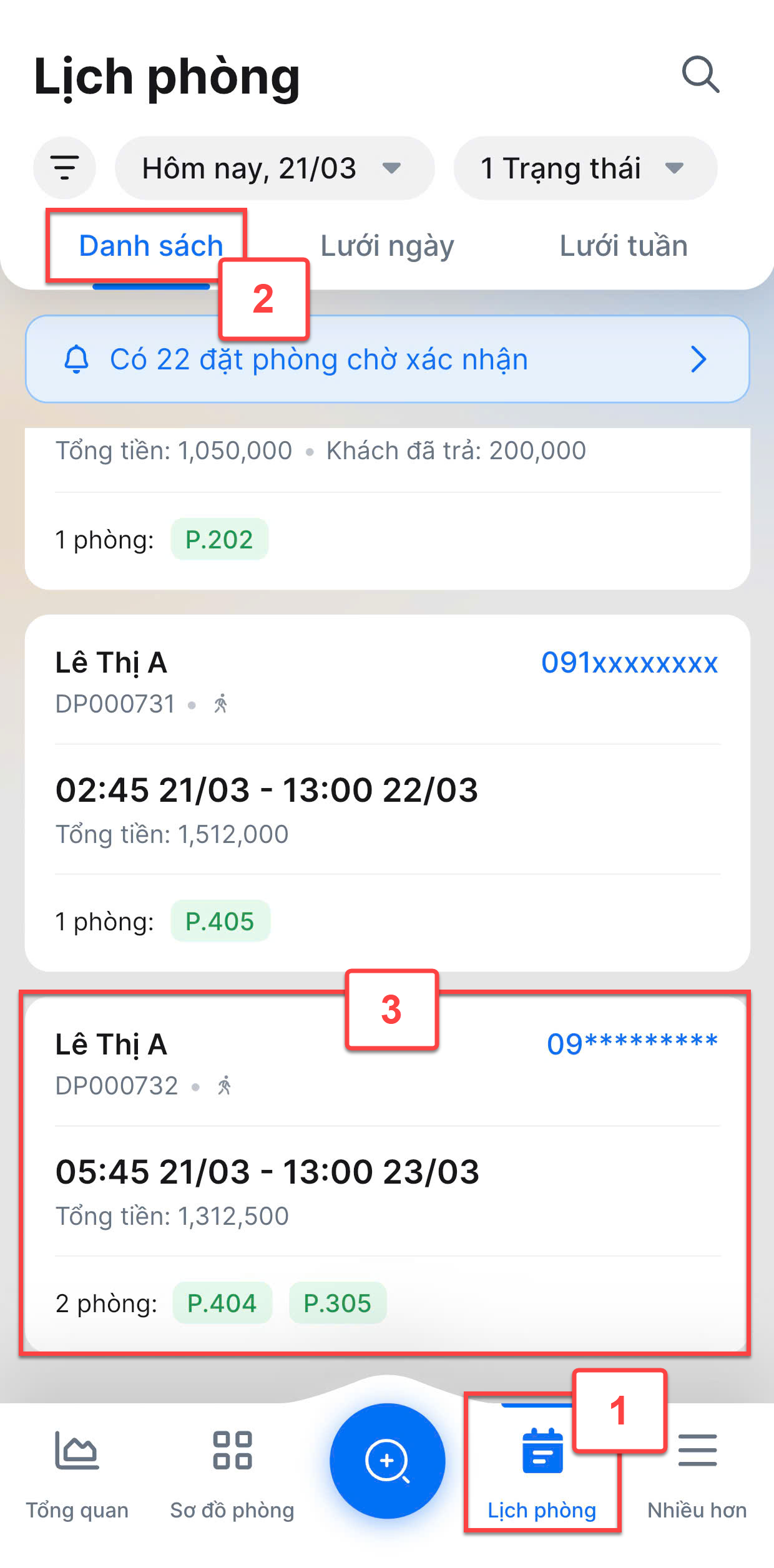This screenshot has width=774, height=1568.
Task: Switch to the Danh sách tab
Action: pyautogui.click(x=151, y=246)
